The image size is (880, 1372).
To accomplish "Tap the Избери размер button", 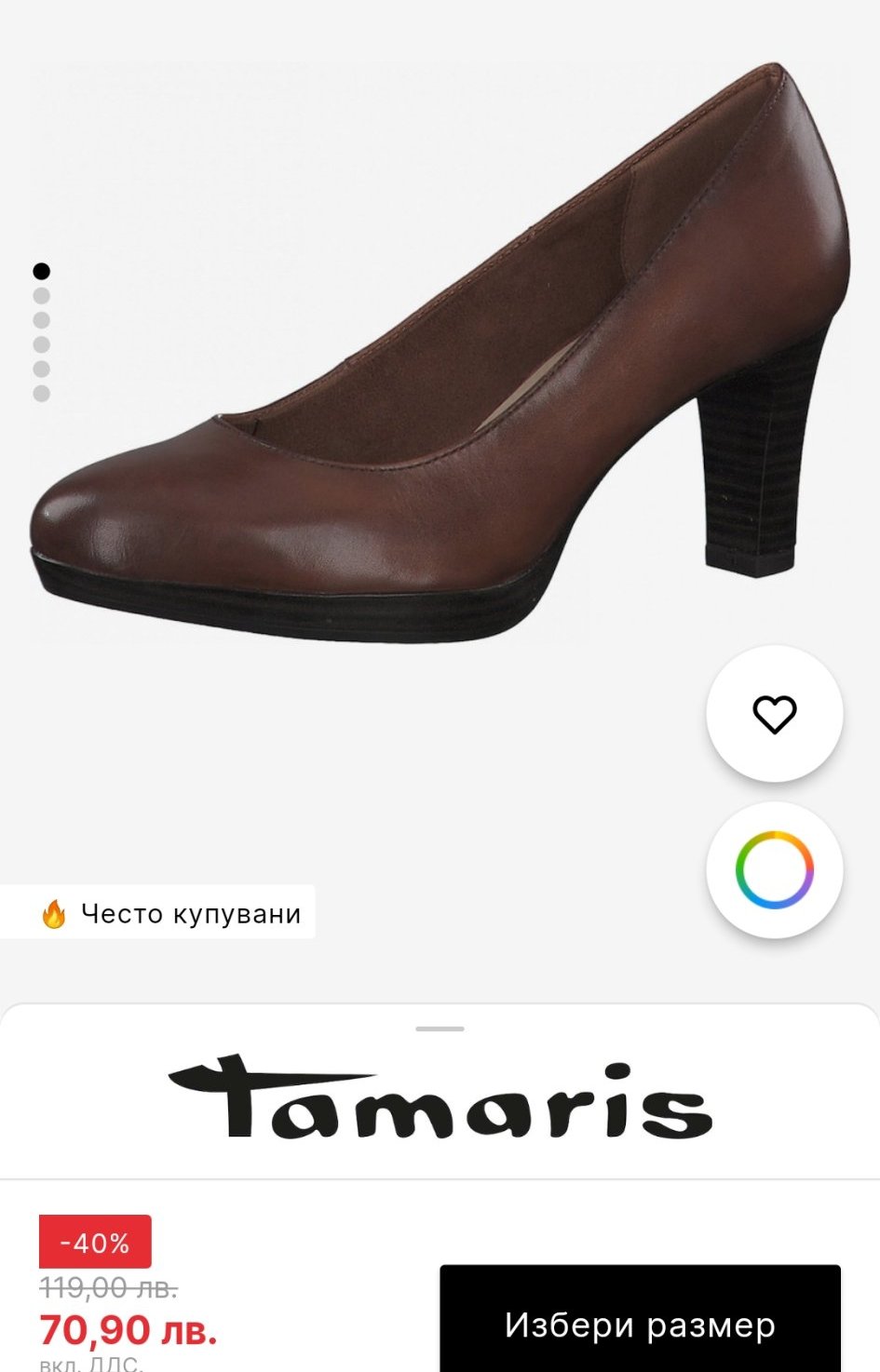I will tap(640, 1324).
